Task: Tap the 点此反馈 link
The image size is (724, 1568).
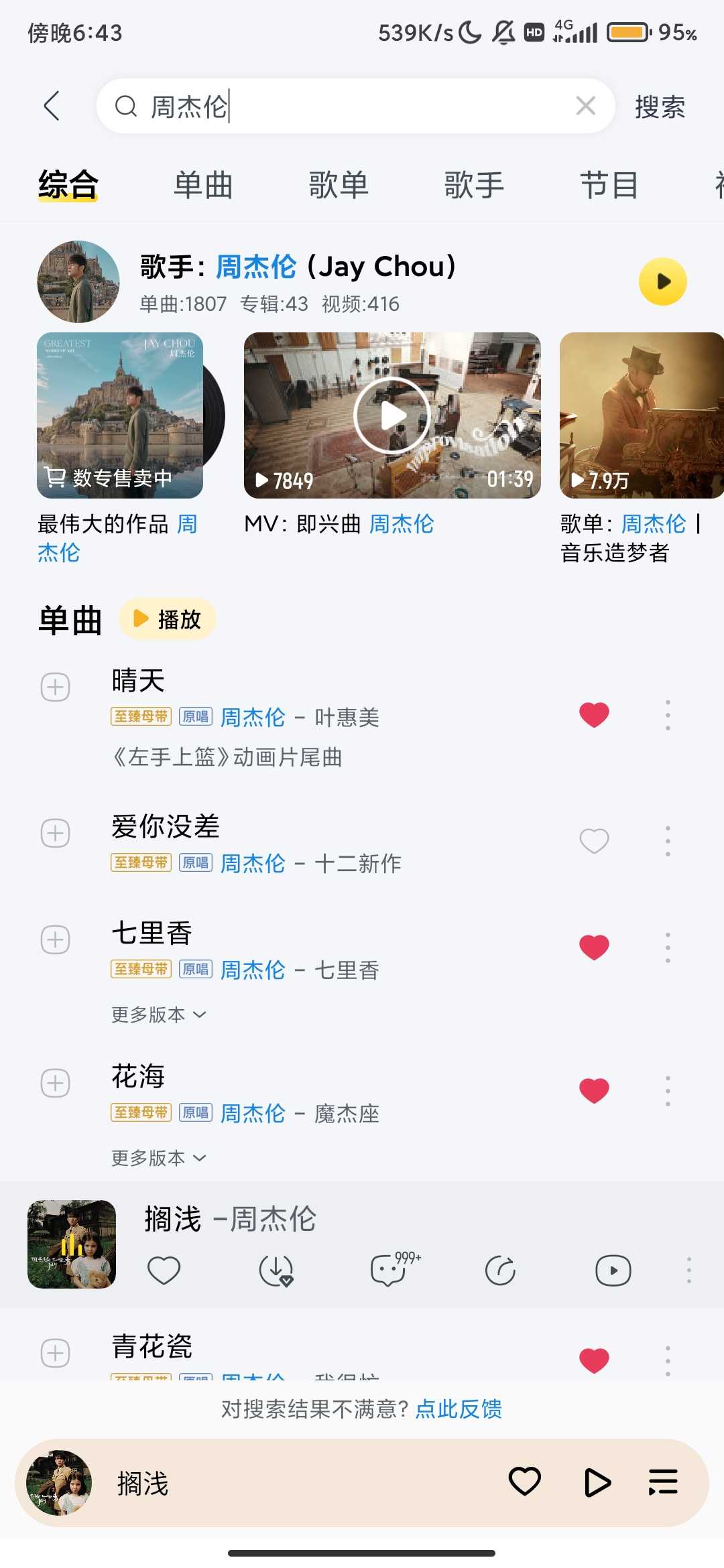Action: (x=459, y=1409)
